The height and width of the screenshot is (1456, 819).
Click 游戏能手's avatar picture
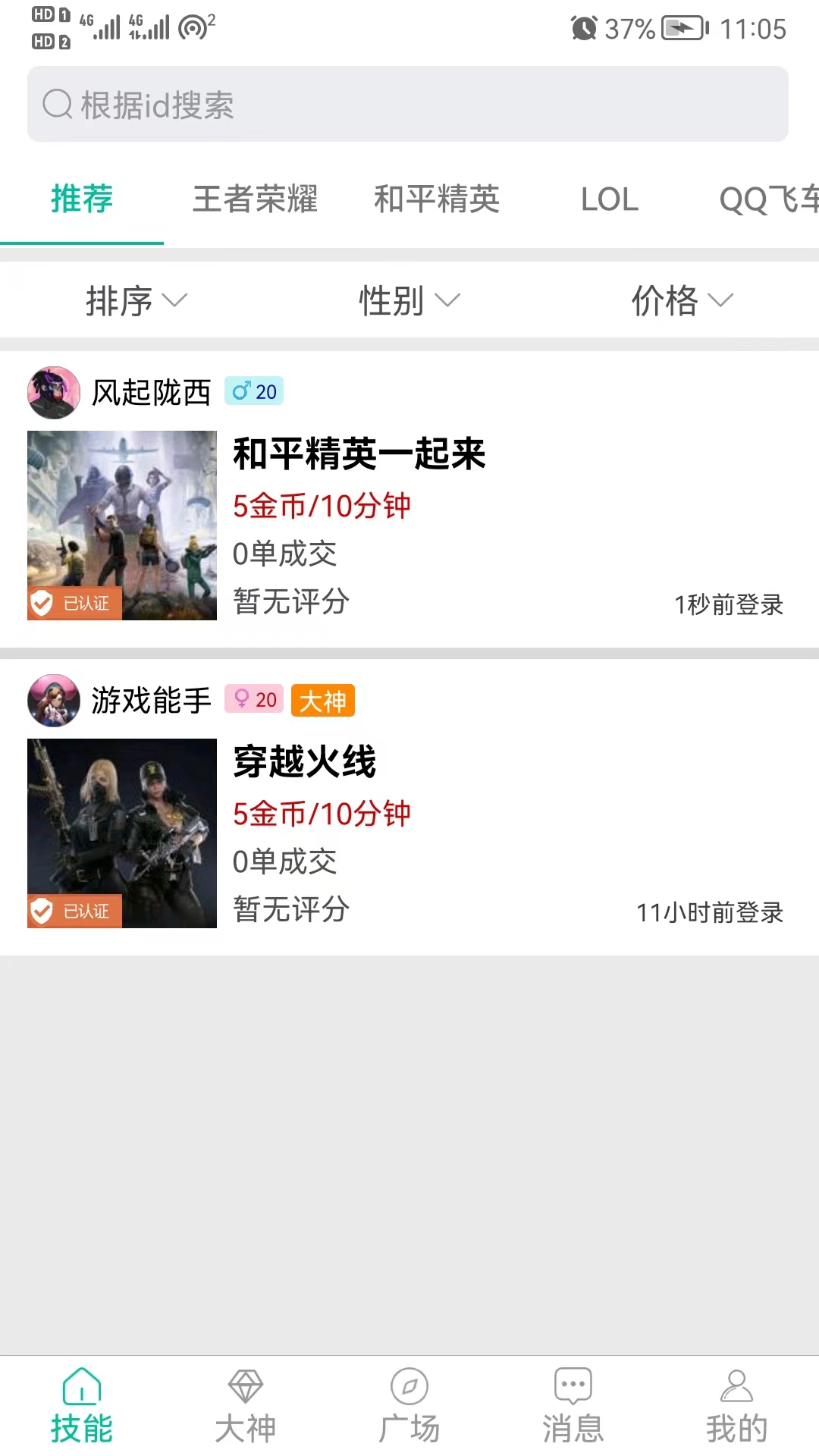53,701
